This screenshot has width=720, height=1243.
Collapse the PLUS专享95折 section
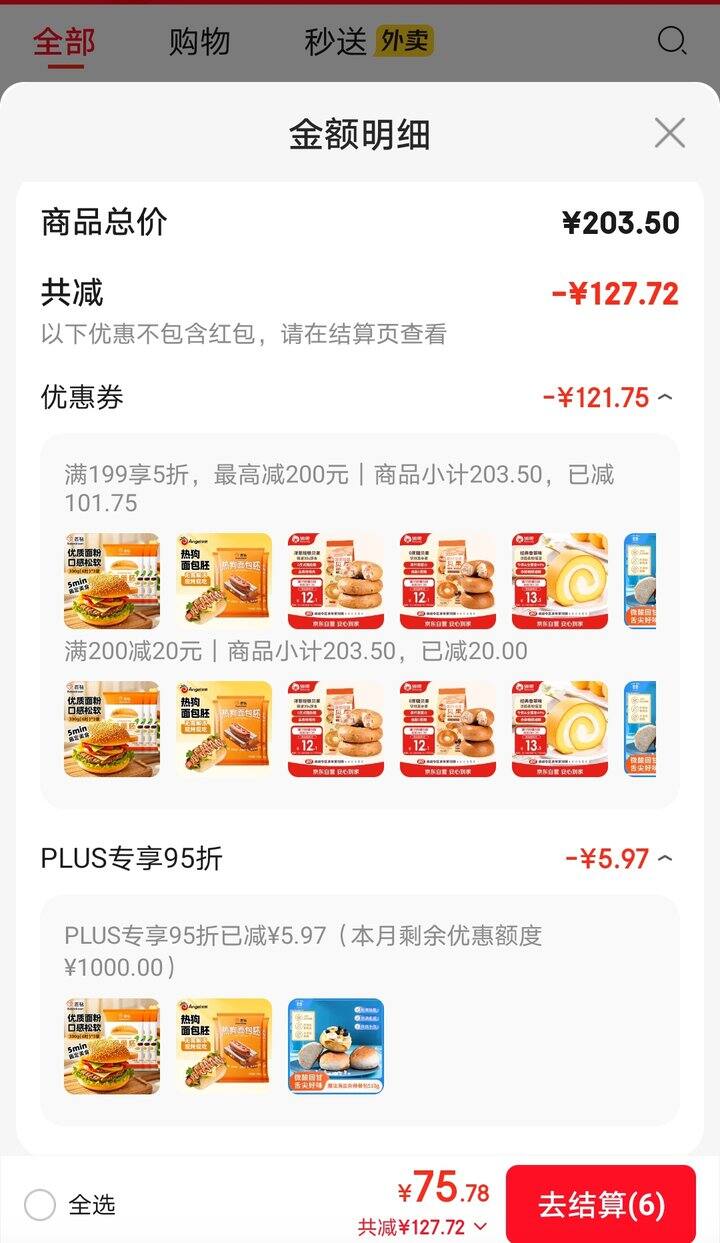[665, 859]
